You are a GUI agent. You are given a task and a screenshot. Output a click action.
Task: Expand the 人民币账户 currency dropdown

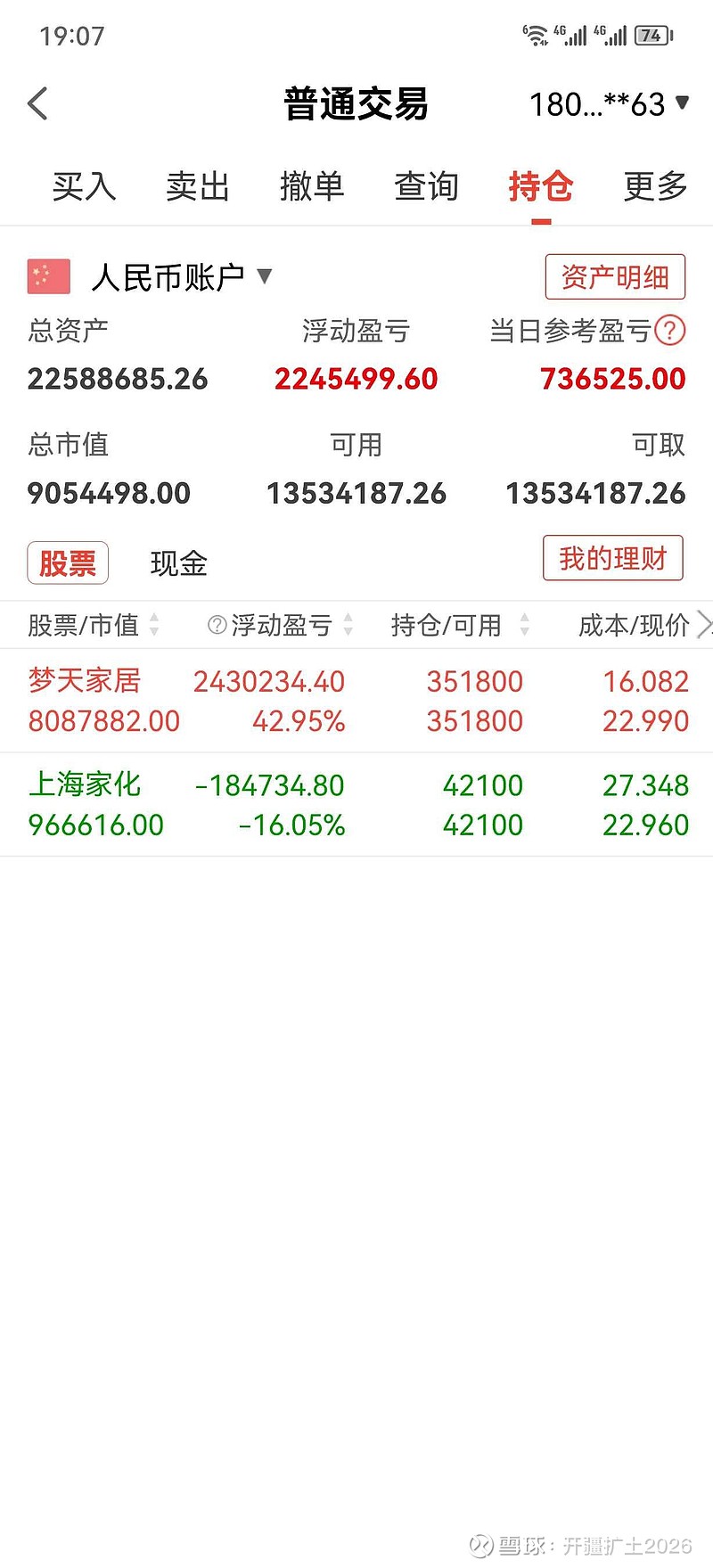pyautogui.click(x=264, y=276)
